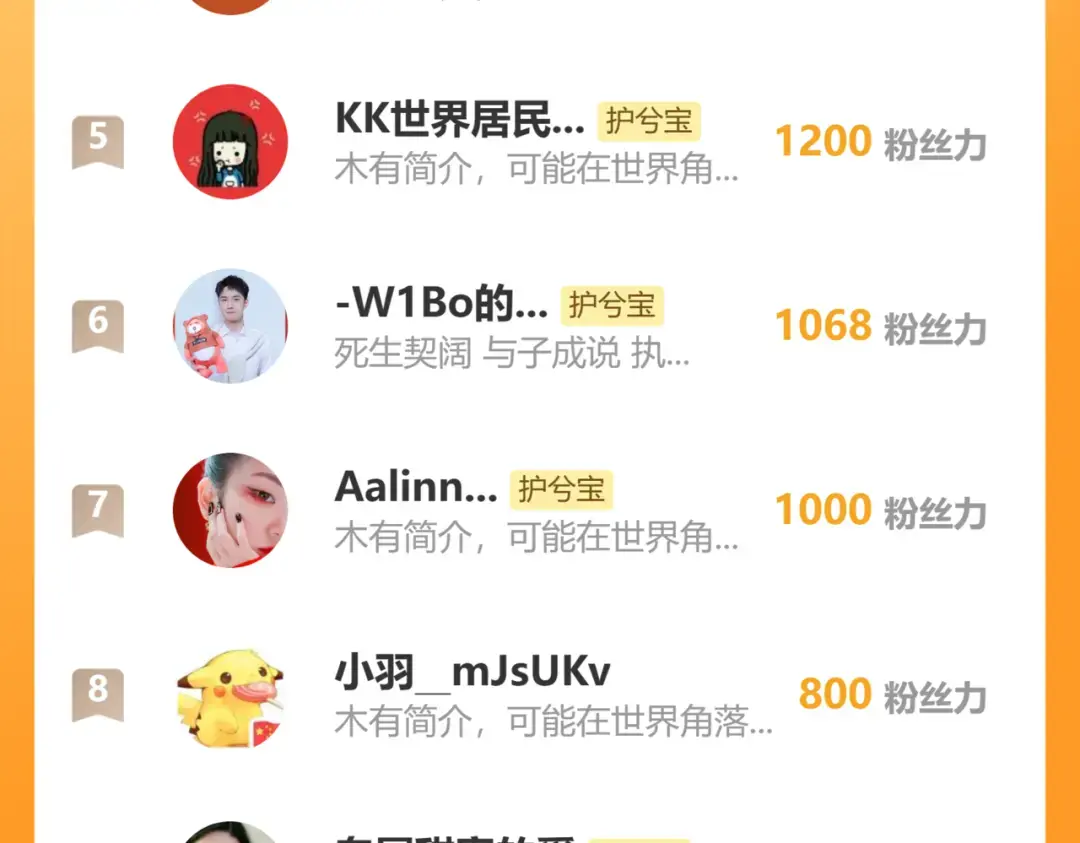Tap KK世界居民's red cartoon avatar
This screenshot has height=843, width=1080.
230,142
